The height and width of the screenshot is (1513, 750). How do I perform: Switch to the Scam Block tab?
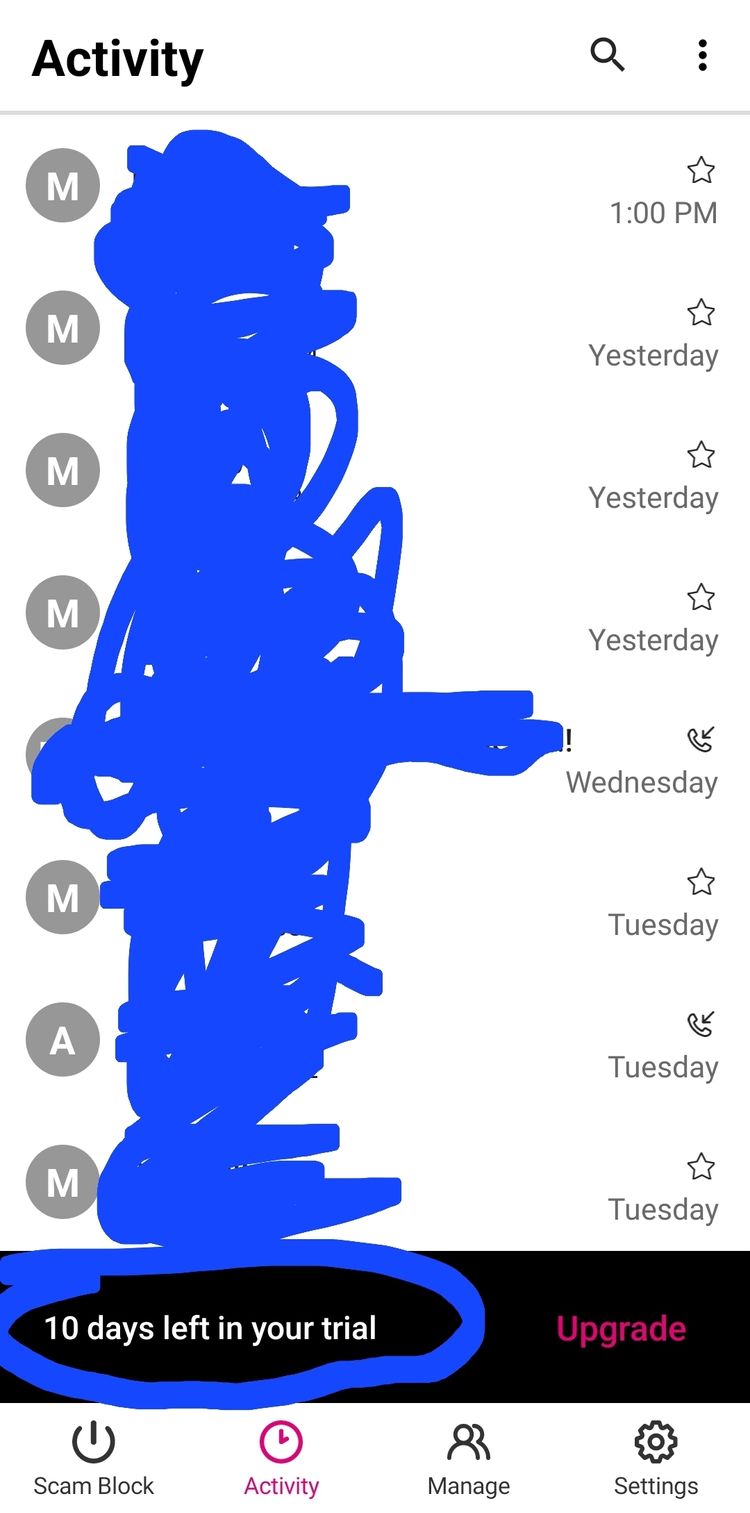(x=94, y=1458)
